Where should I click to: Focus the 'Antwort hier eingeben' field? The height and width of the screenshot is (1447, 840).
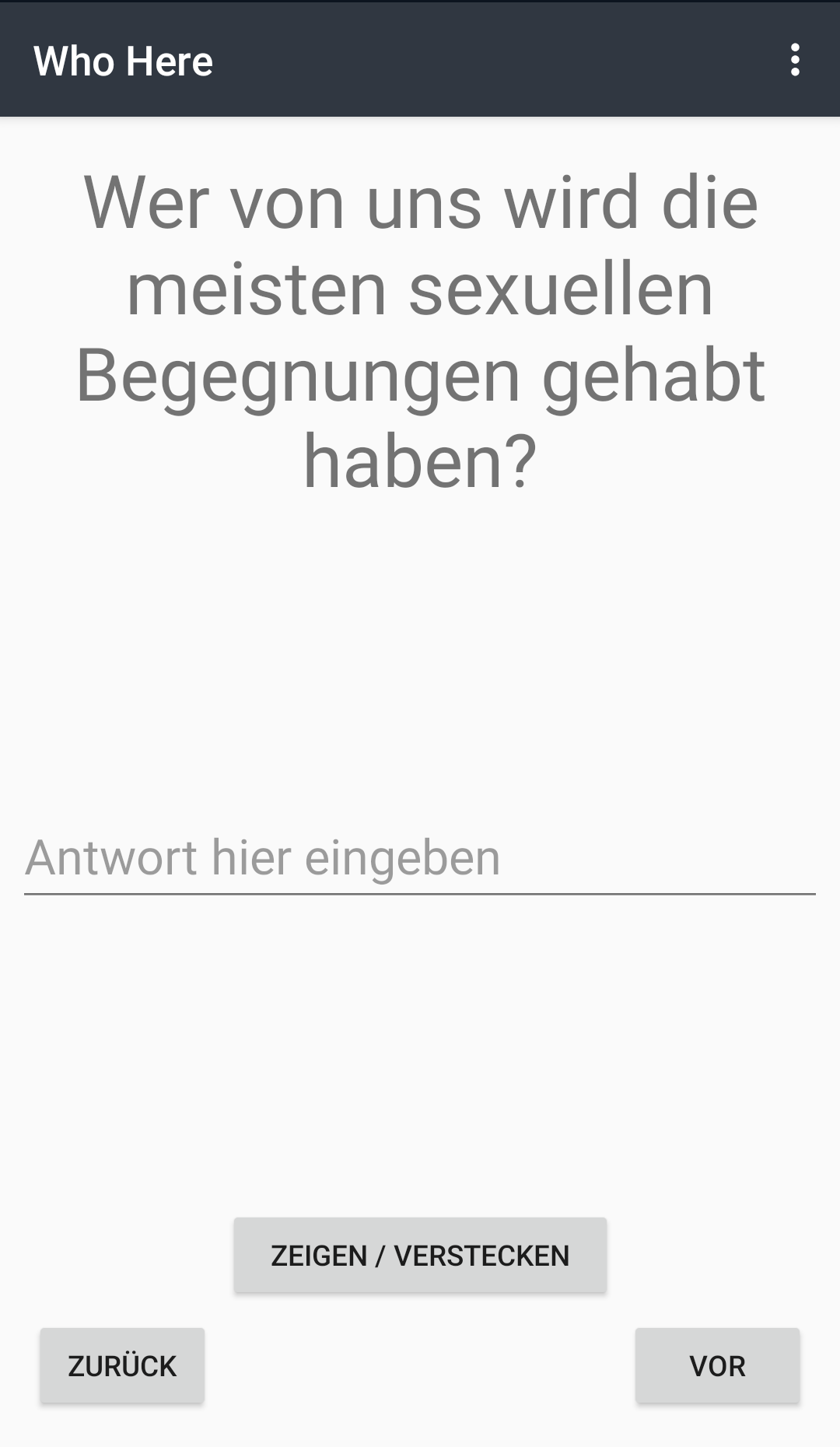(420, 859)
